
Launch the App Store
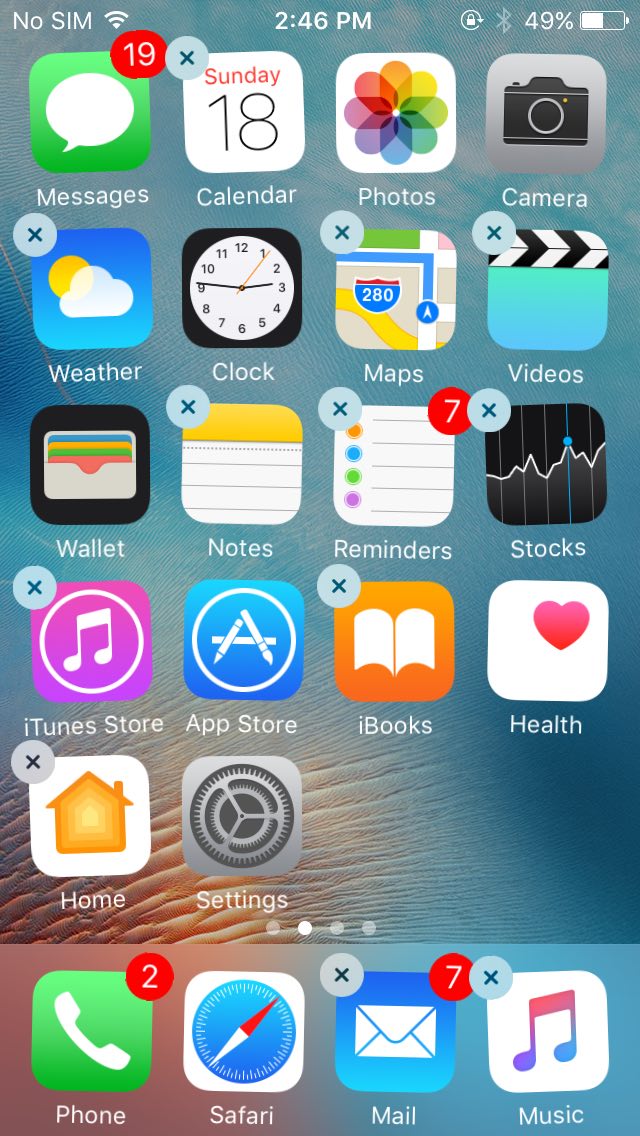point(243,640)
